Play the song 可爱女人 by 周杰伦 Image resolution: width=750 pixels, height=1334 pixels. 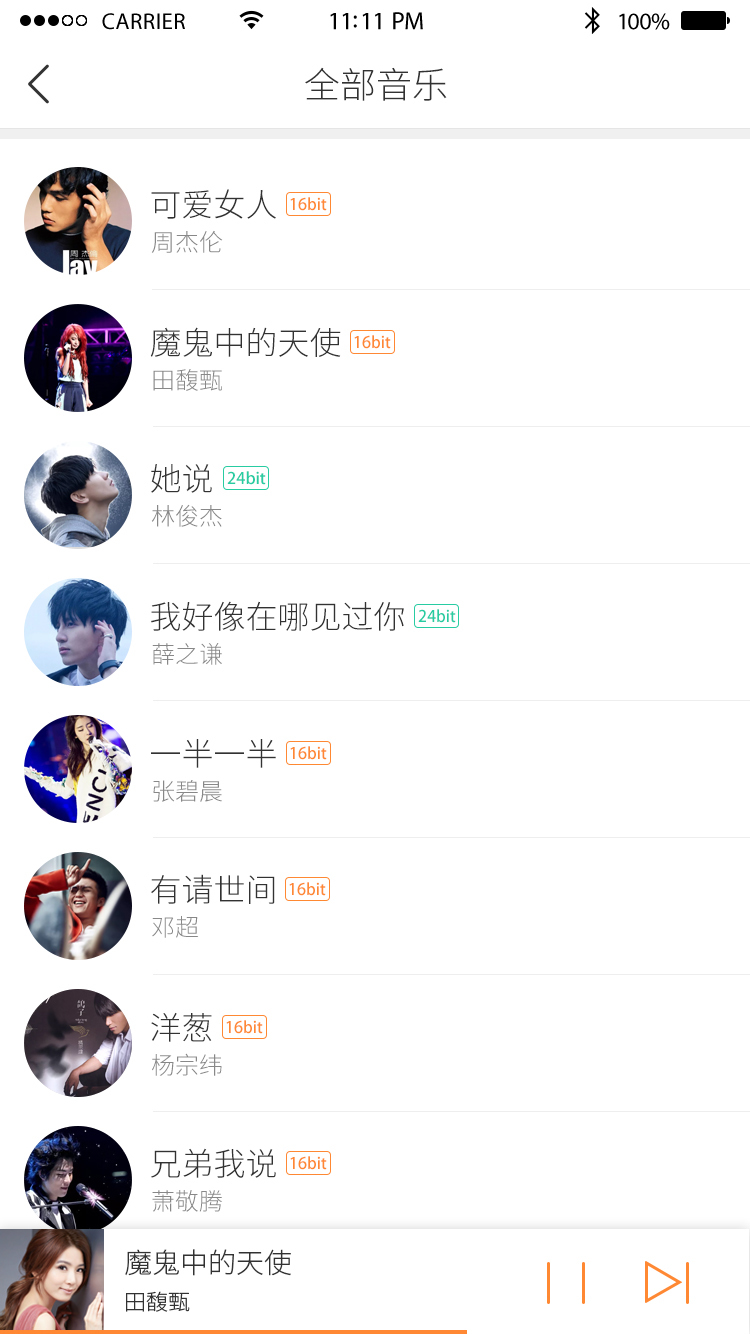point(213,206)
